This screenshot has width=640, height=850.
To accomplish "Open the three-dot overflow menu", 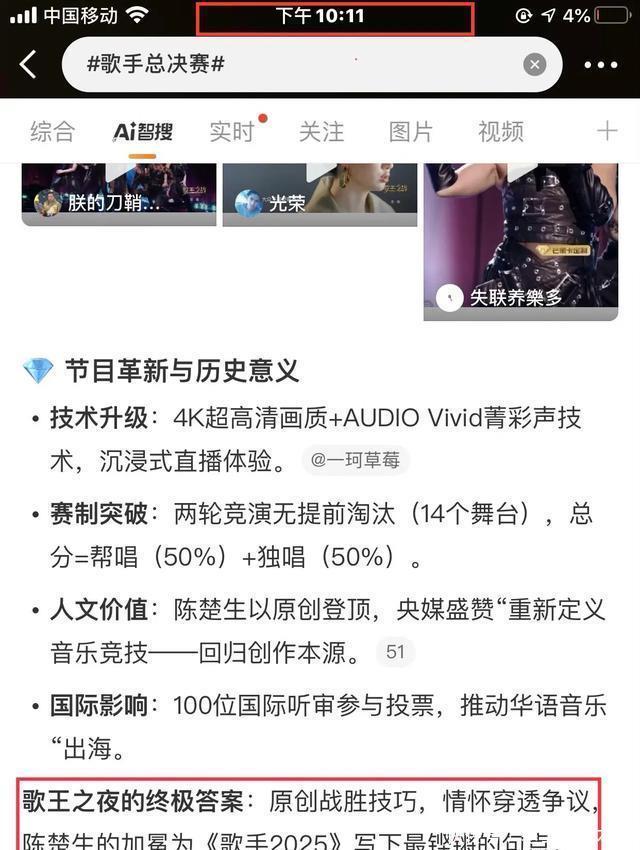I will coord(600,65).
